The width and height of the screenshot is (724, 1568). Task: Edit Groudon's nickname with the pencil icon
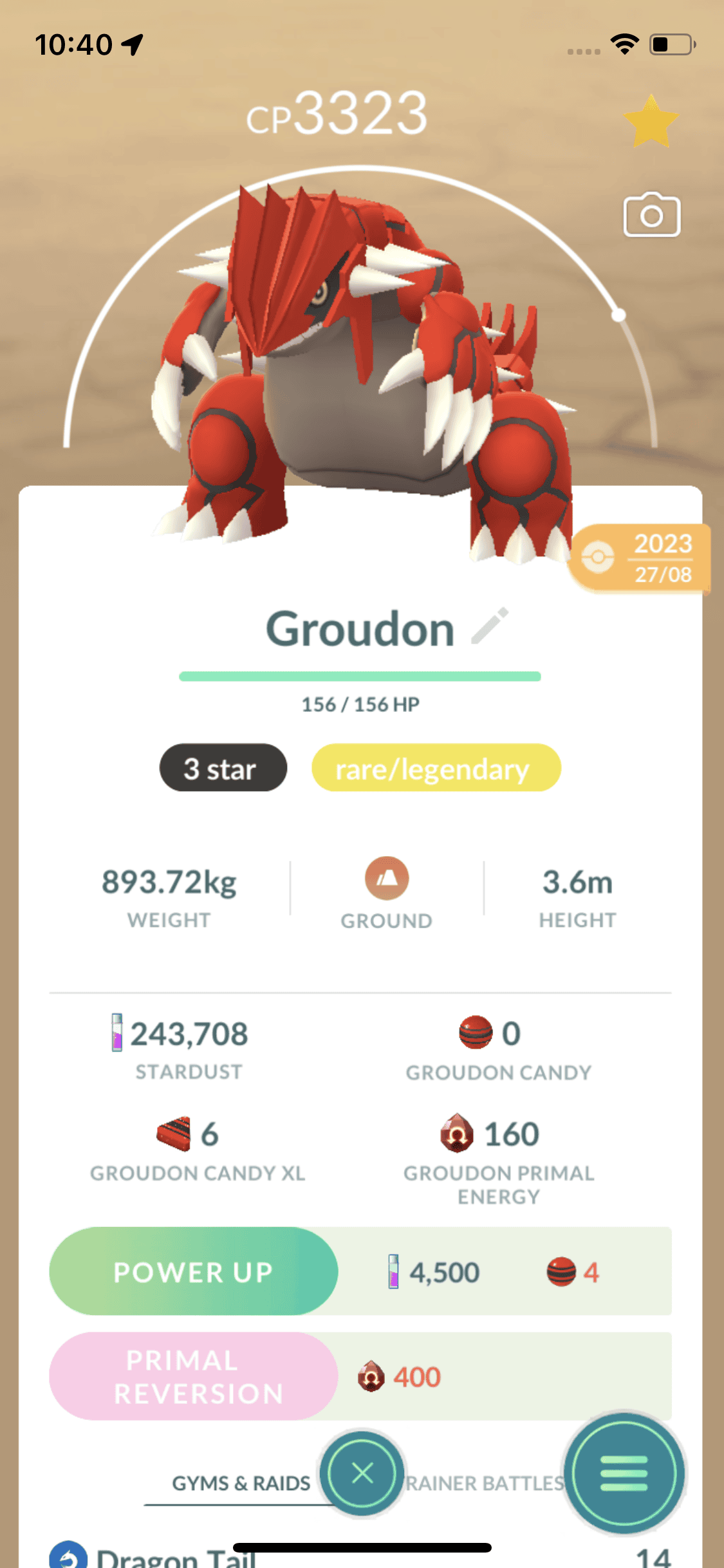point(490,626)
